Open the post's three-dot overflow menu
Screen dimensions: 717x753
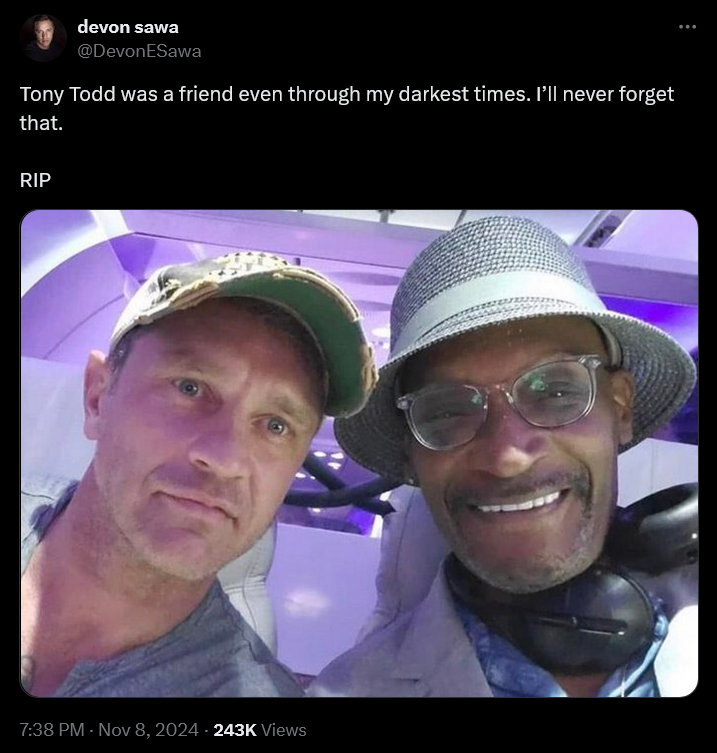(687, 26)
